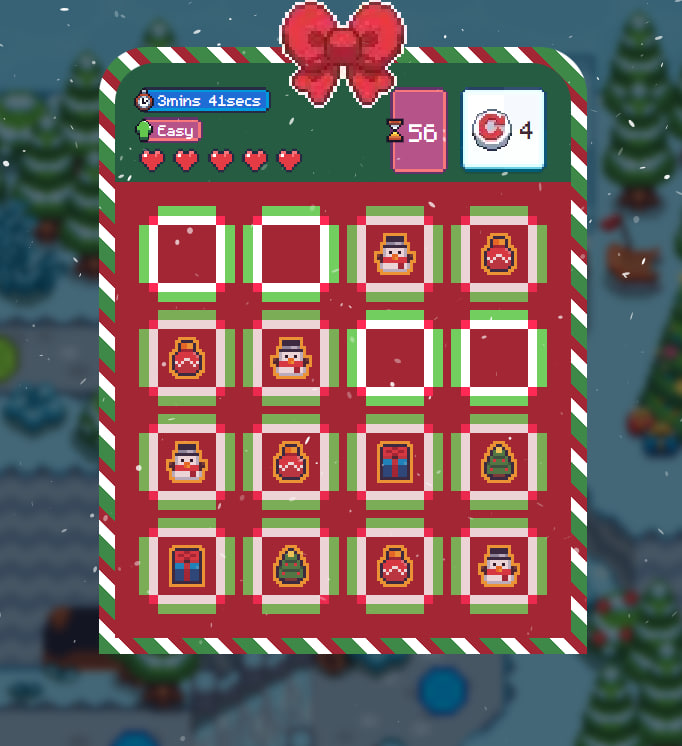Tap the ornament tile in the third row
The height and width of the screenshot is (746, 682).
click(x=291, y=462)
